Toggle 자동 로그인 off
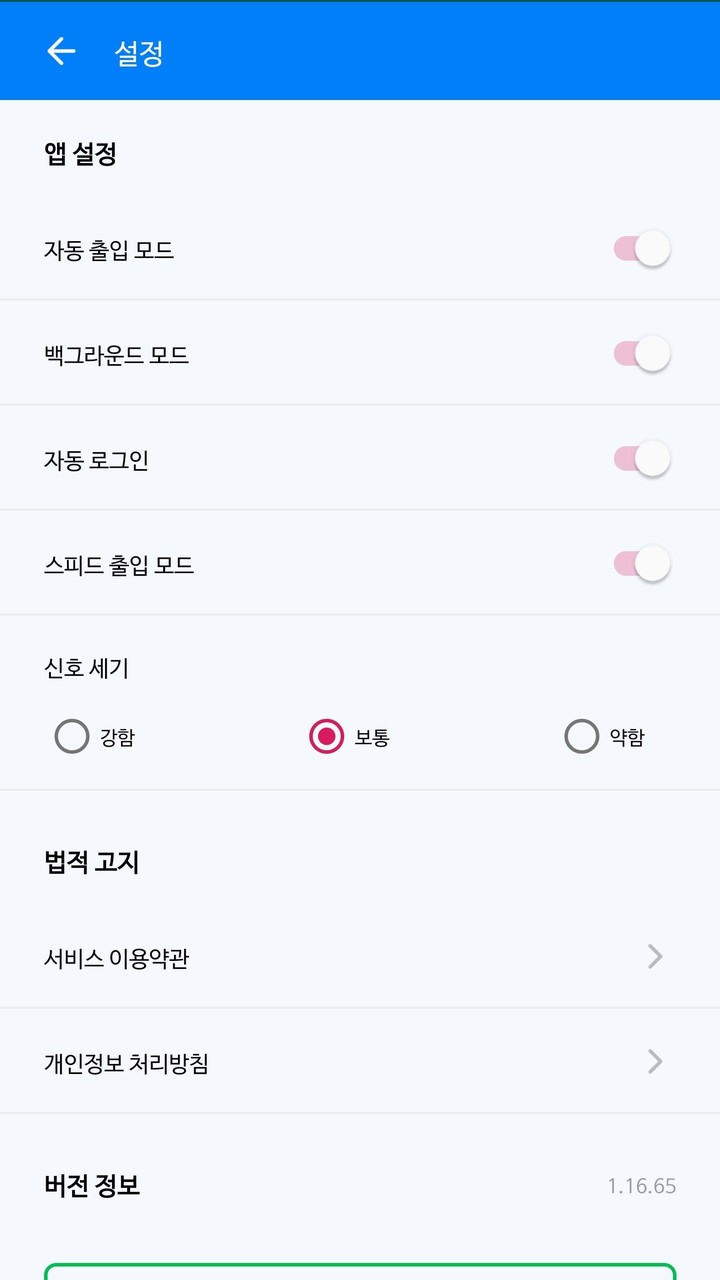 (641, 457)
